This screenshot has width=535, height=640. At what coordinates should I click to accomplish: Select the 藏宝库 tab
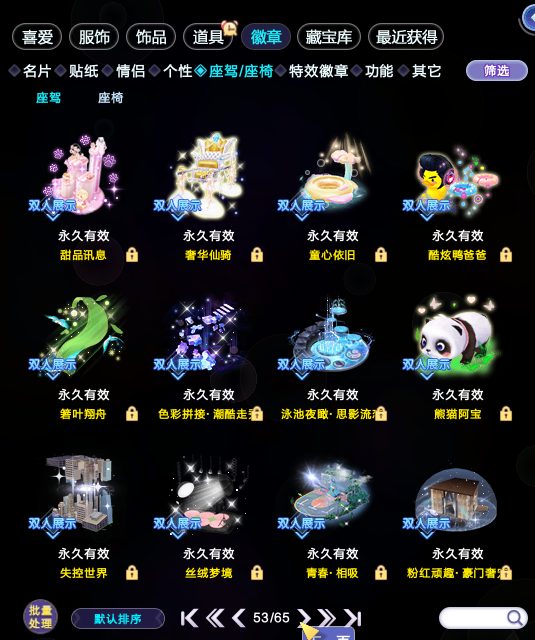coord(329,37)
